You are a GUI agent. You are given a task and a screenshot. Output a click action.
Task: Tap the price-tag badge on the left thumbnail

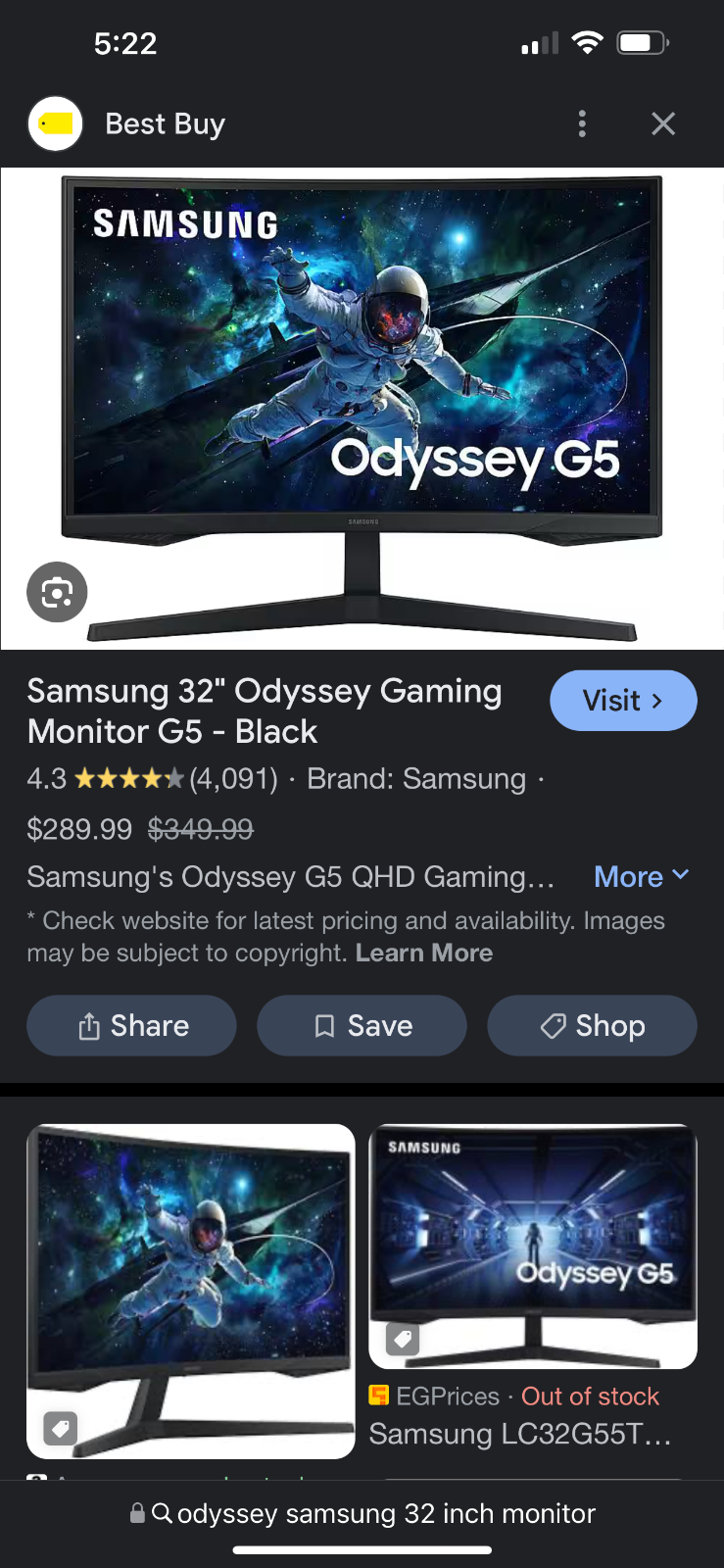pos(59,1428)
